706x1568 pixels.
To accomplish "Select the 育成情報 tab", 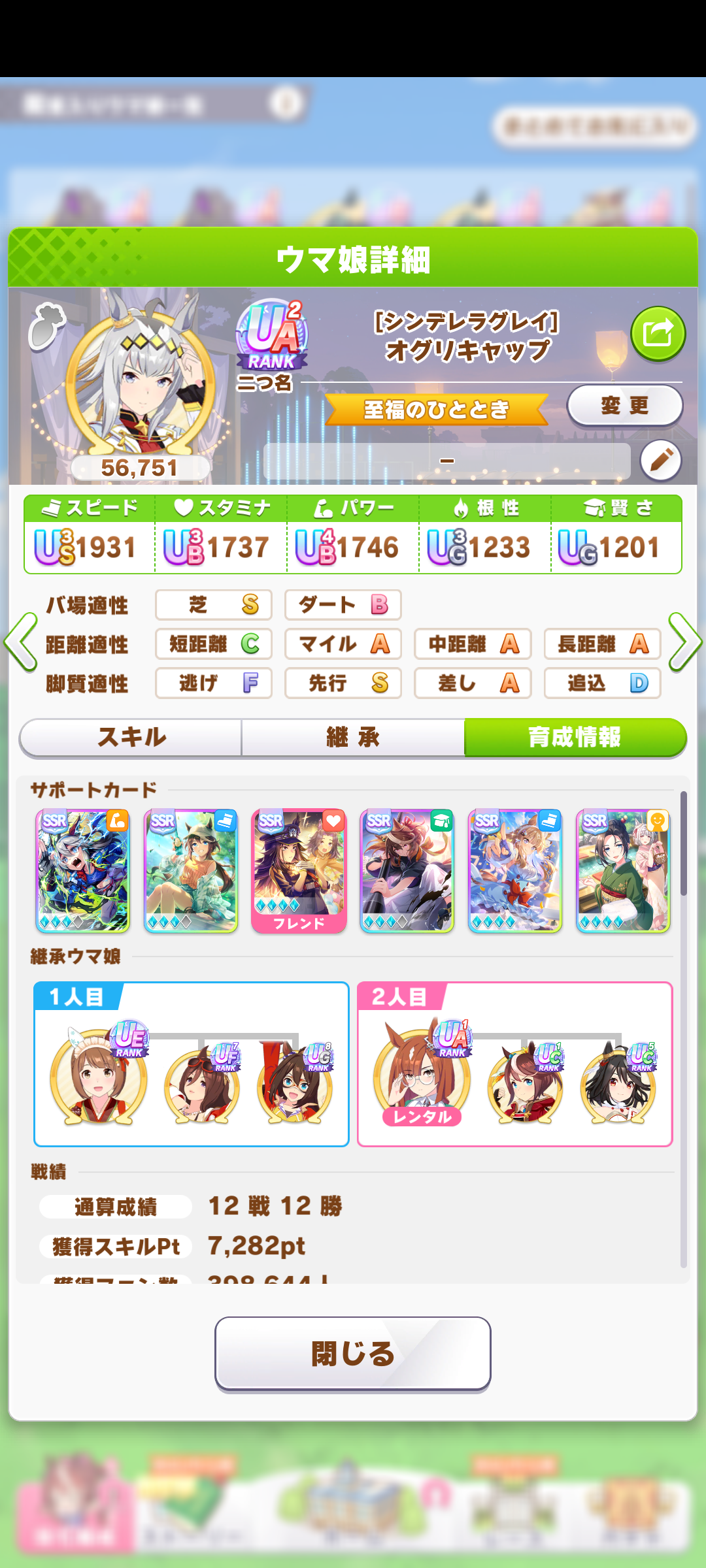I will [575, 738].
